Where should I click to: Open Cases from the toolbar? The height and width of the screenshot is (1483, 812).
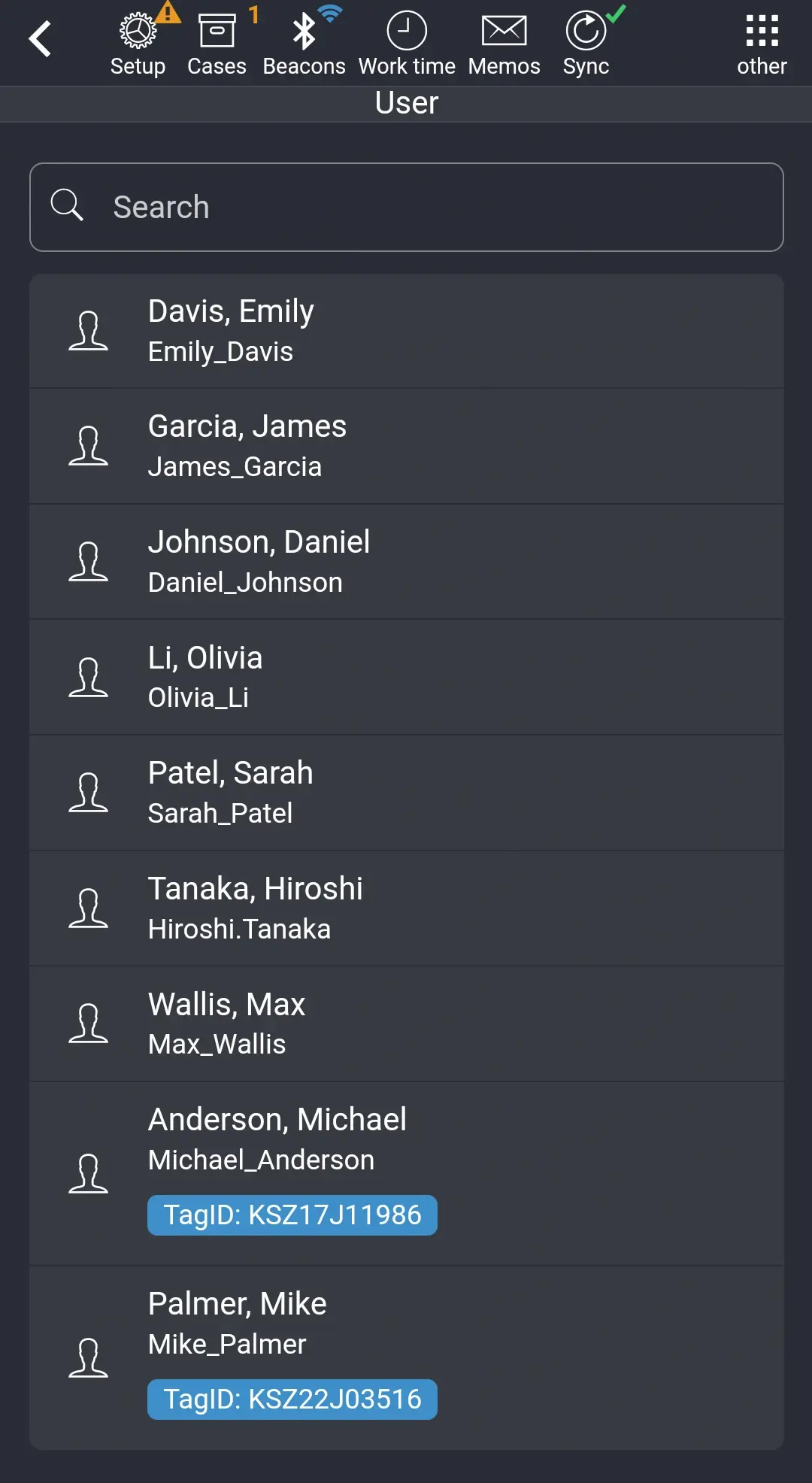click(217, 44)
